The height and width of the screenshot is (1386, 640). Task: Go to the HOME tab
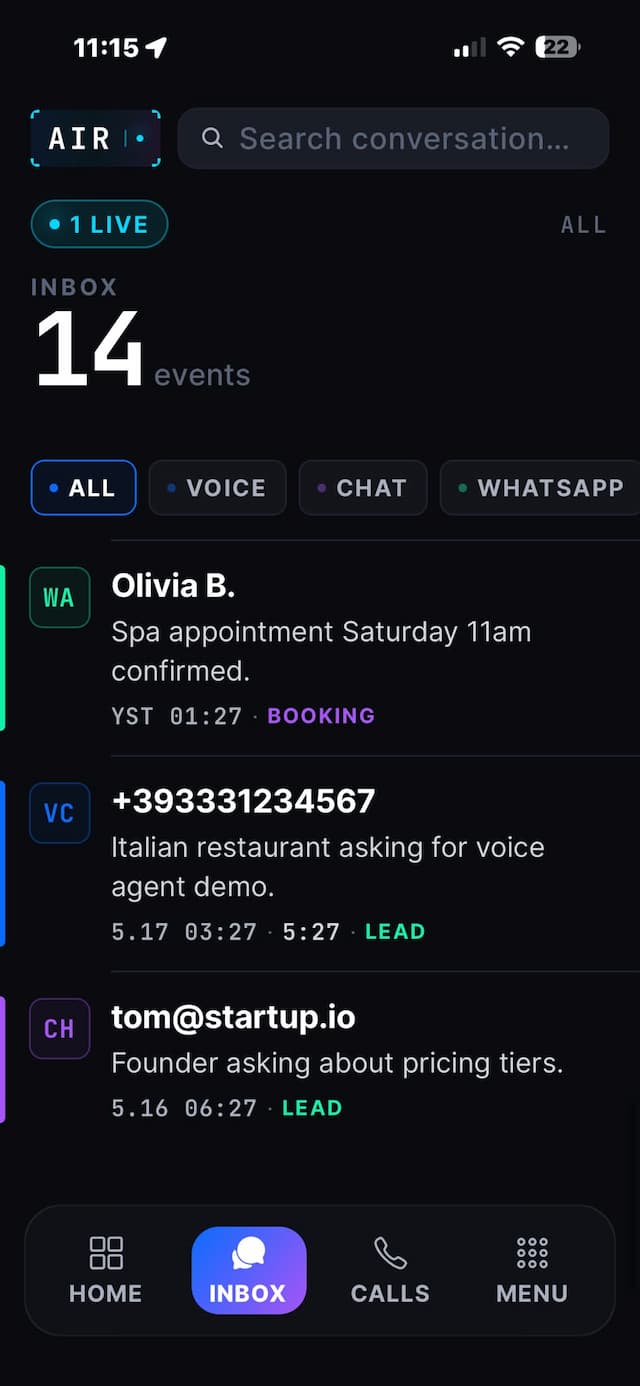105,1270
